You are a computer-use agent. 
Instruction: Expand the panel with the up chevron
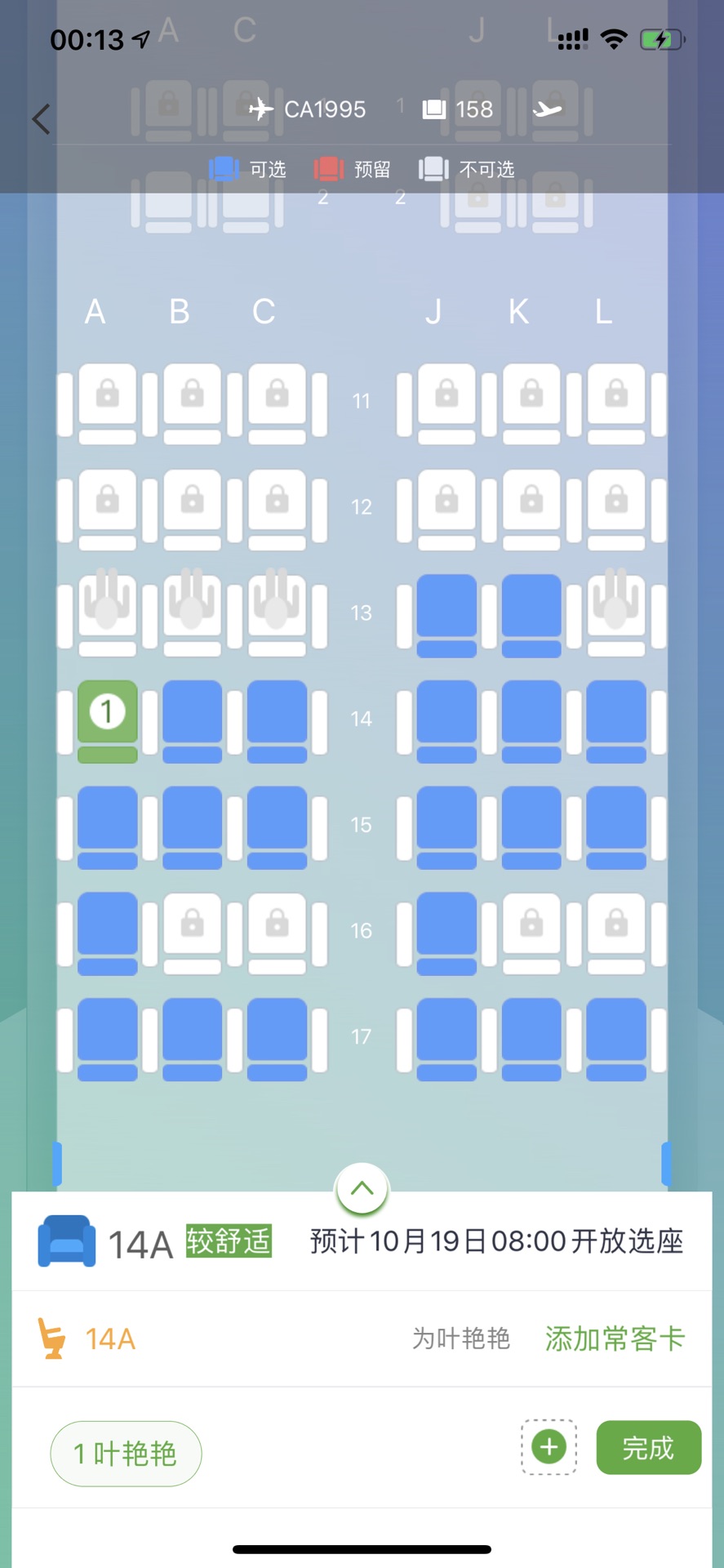pyautogui.click(x=362, y=1189)
